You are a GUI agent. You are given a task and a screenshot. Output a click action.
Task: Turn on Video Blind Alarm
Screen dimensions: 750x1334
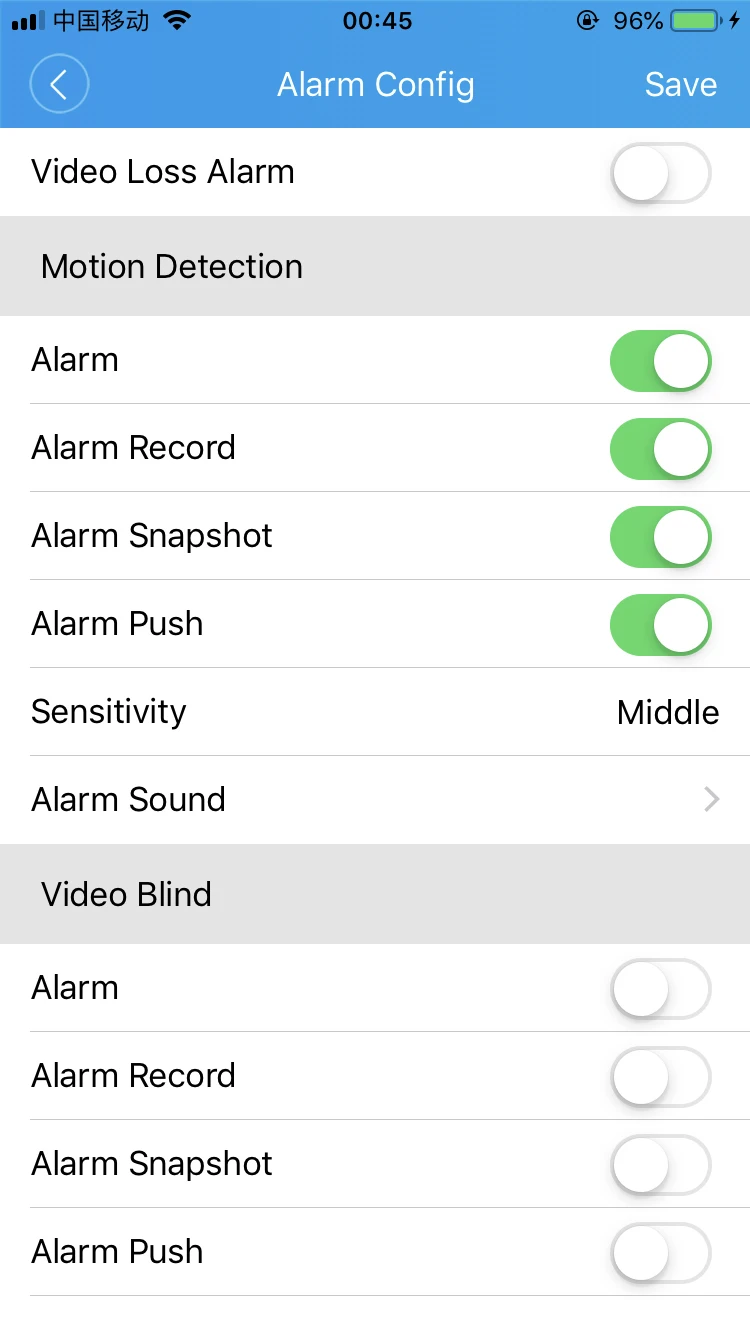coord(661,989)
